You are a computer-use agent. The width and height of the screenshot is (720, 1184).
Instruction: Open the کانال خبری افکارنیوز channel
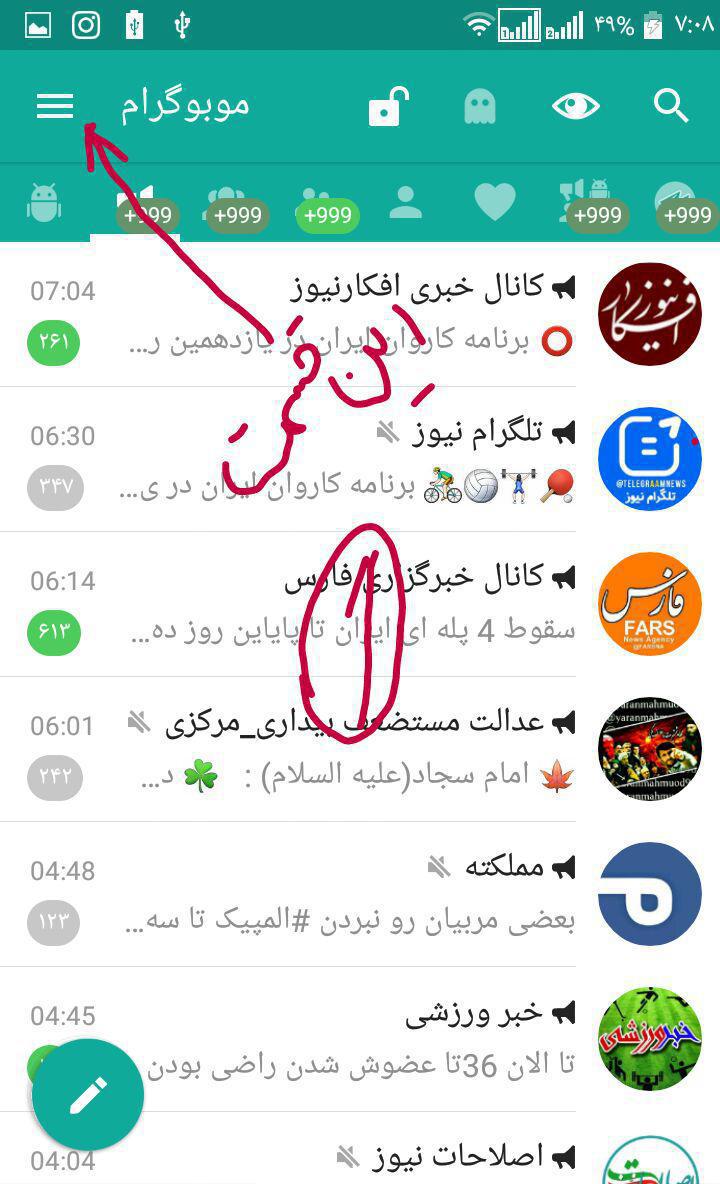tap(360, 315)
